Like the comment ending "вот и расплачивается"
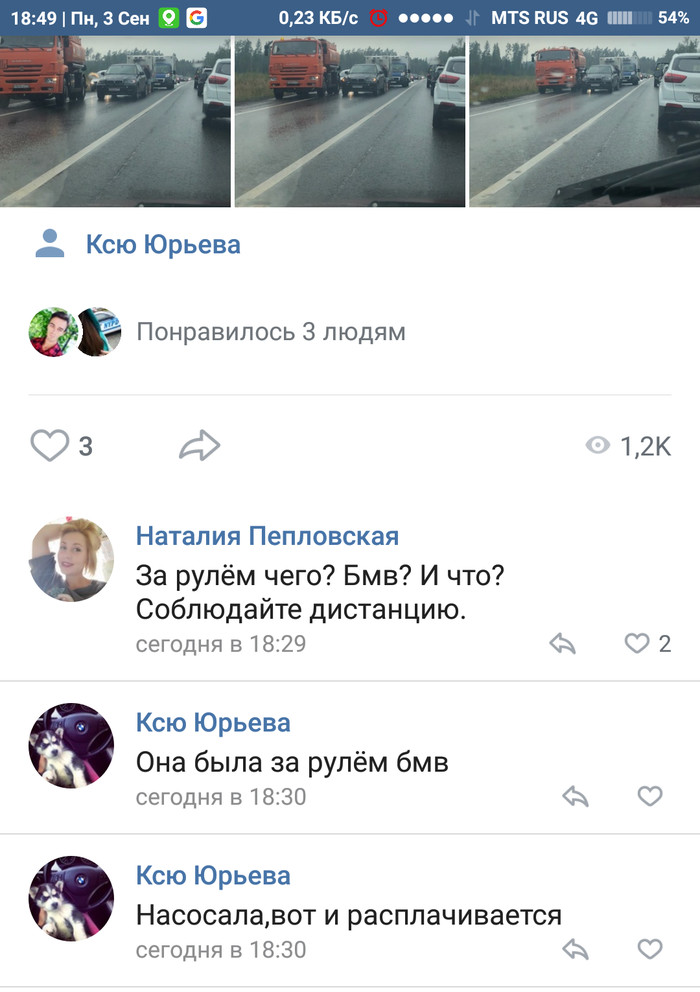 [650, 949]
